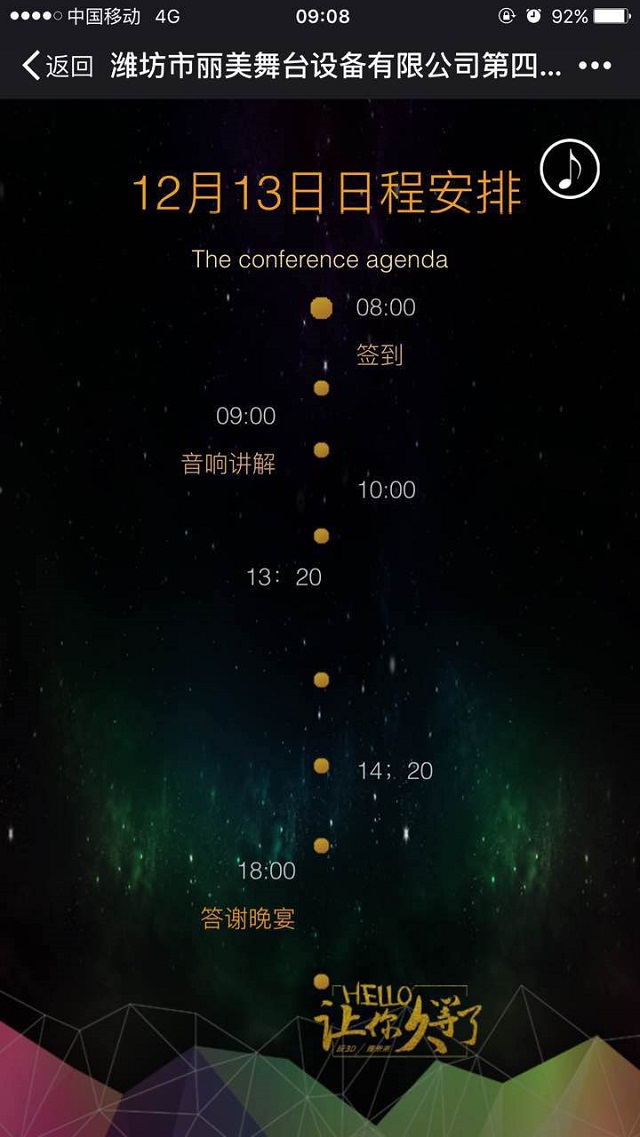The height and width of the screenshot is (1137, 640).
Task: Open the three-dot overflow menu
Action: coord(595,67)
